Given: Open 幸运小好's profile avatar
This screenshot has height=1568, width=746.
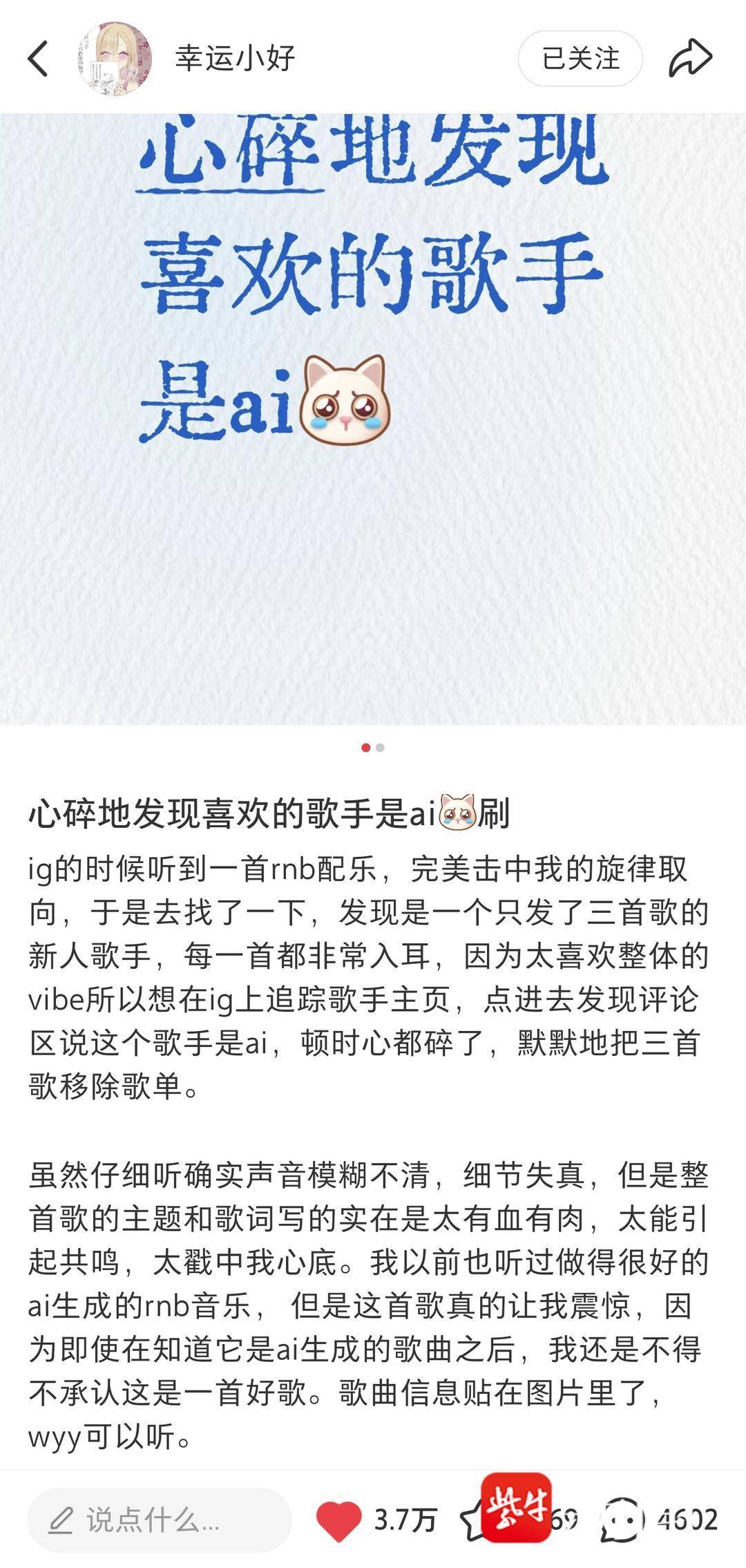Looking at the screenshot, I should 115,58.
